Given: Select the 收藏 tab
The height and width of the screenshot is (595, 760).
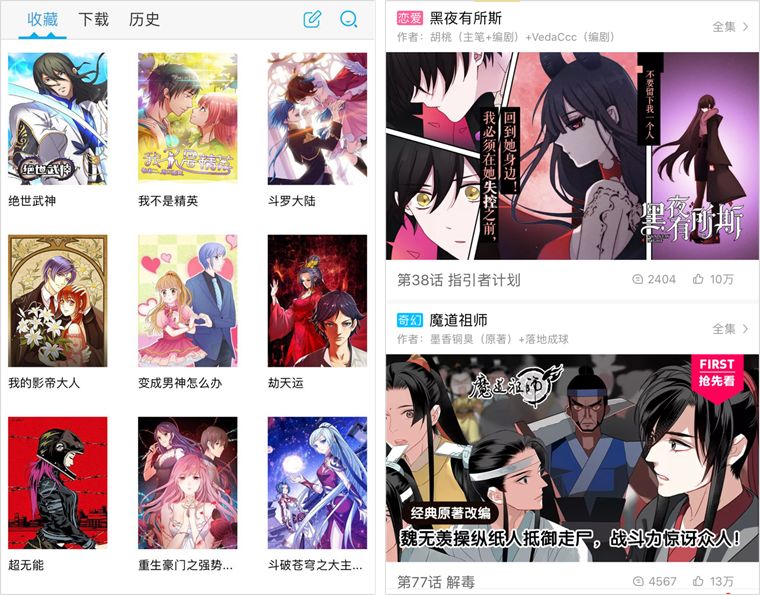Looking at the screenshot, I should (x=42, y=19).
